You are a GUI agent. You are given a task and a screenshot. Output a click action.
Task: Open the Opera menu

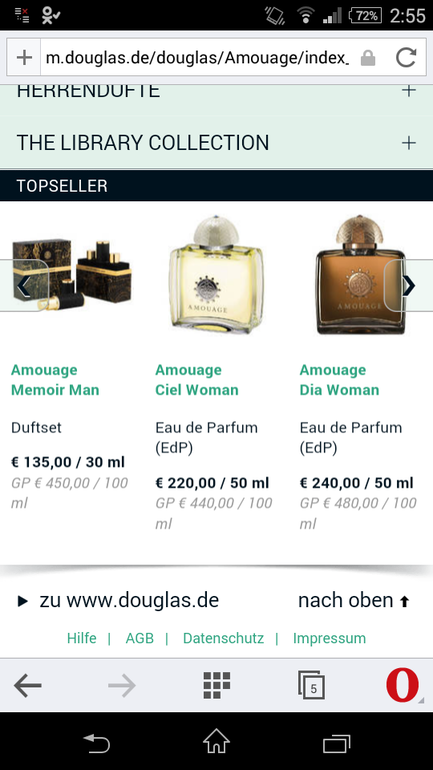[x=403, y=685]
